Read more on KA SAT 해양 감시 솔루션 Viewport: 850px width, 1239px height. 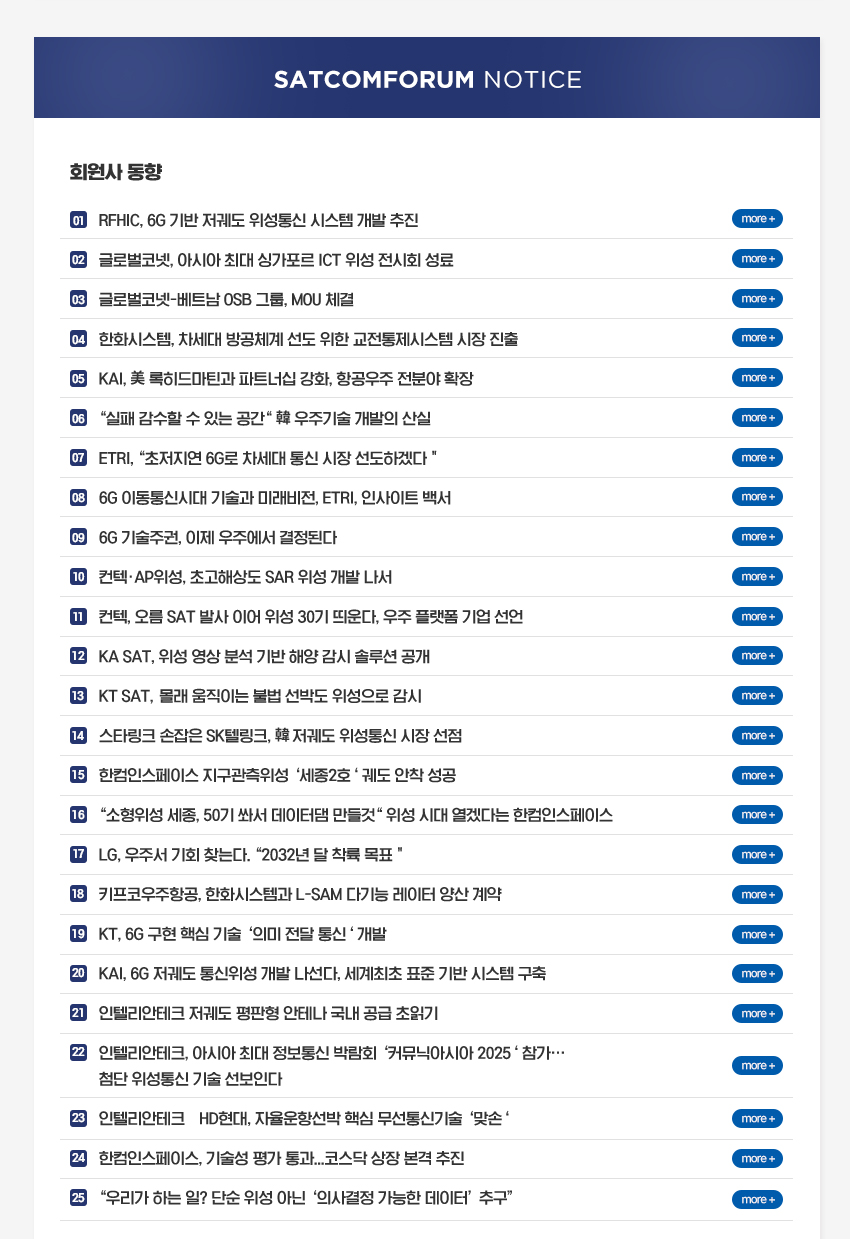click(757, 655)
